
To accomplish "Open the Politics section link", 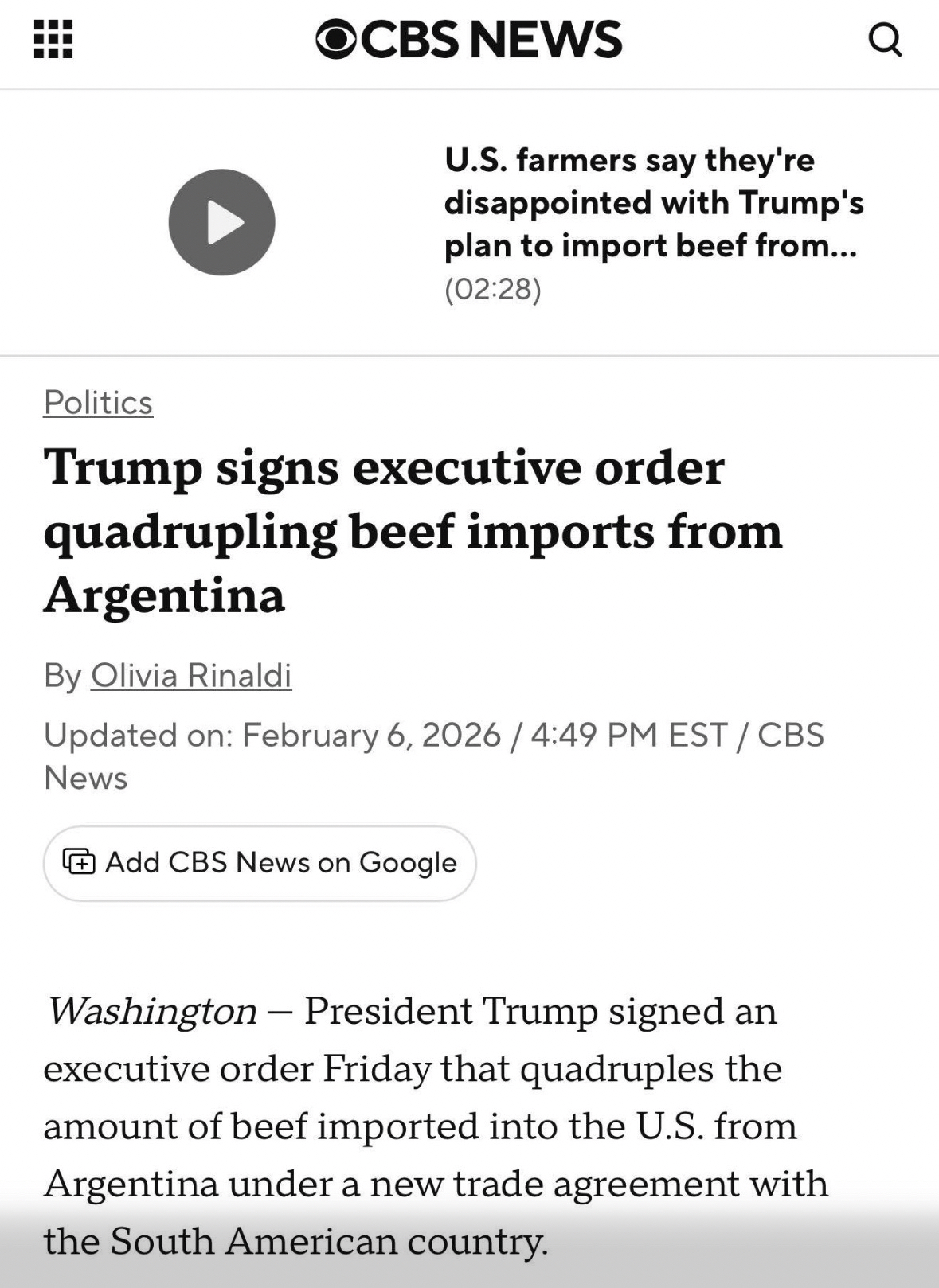I will click(x=98, y=402).
